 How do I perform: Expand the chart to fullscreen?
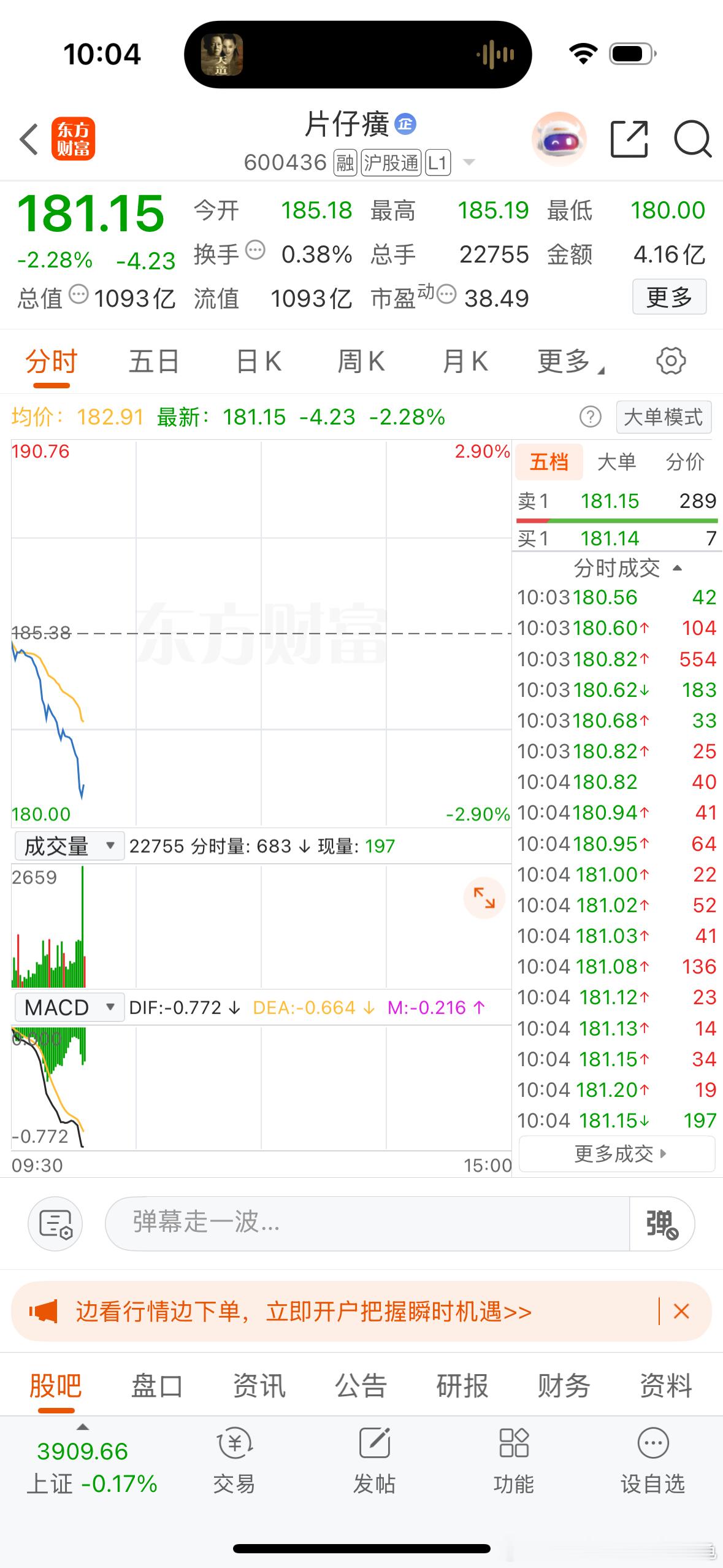point(484,898)
